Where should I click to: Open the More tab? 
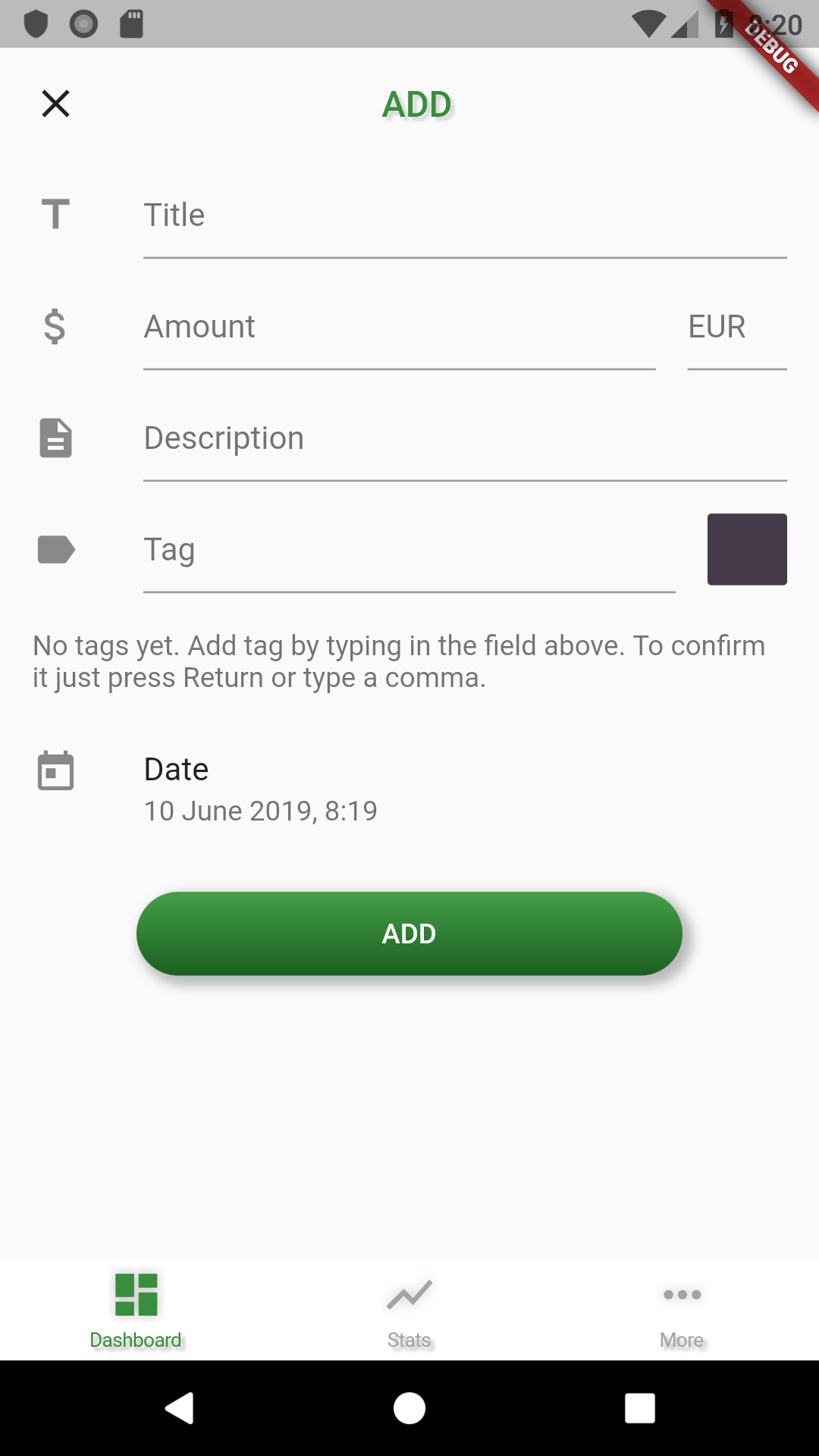pyautogui.click(x=682, y=1311)
